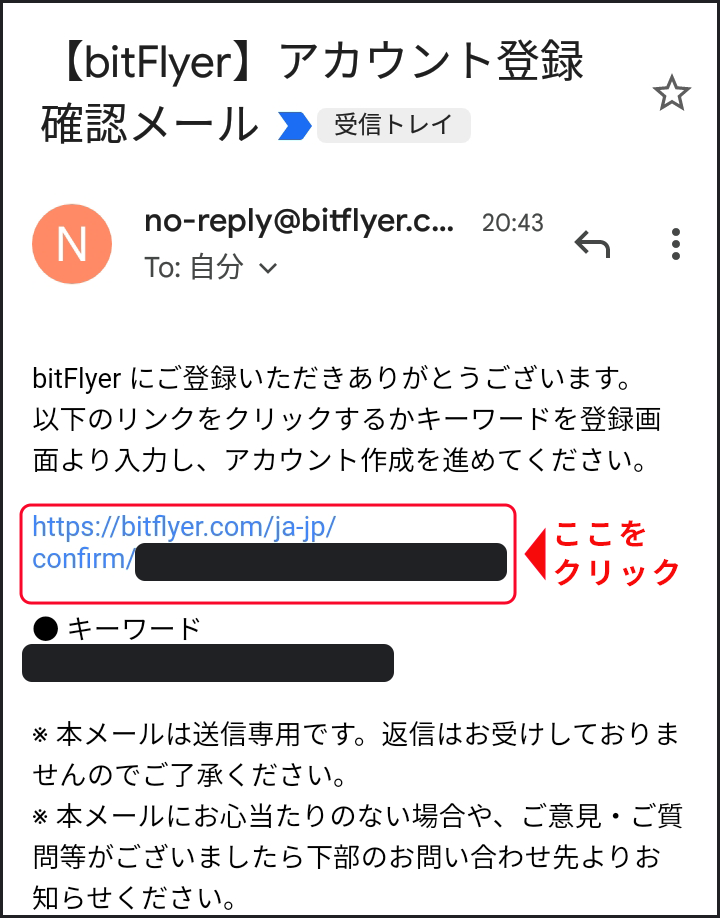
Task: Open the email overflow menu
Action: (x=677, y=243)
